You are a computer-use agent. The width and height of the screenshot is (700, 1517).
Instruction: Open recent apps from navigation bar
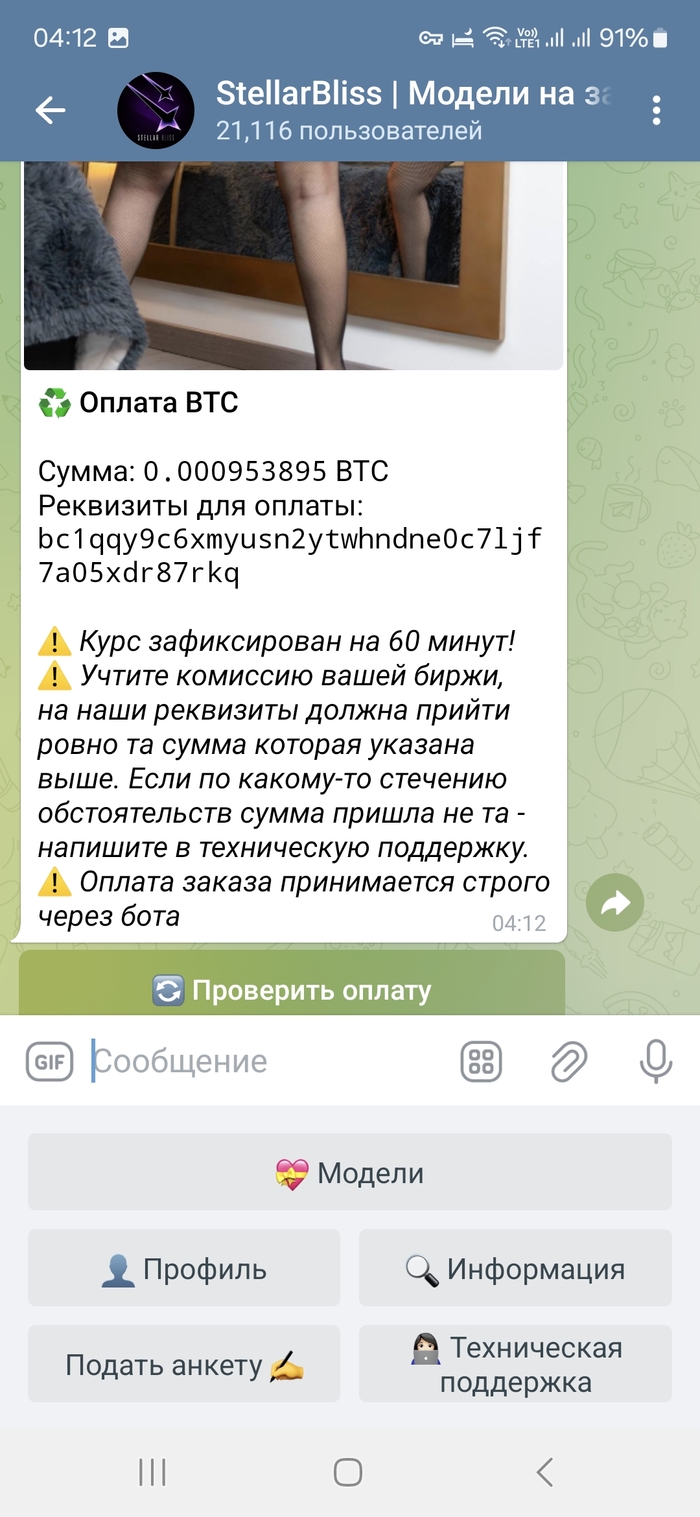(x=152, y=1471)
